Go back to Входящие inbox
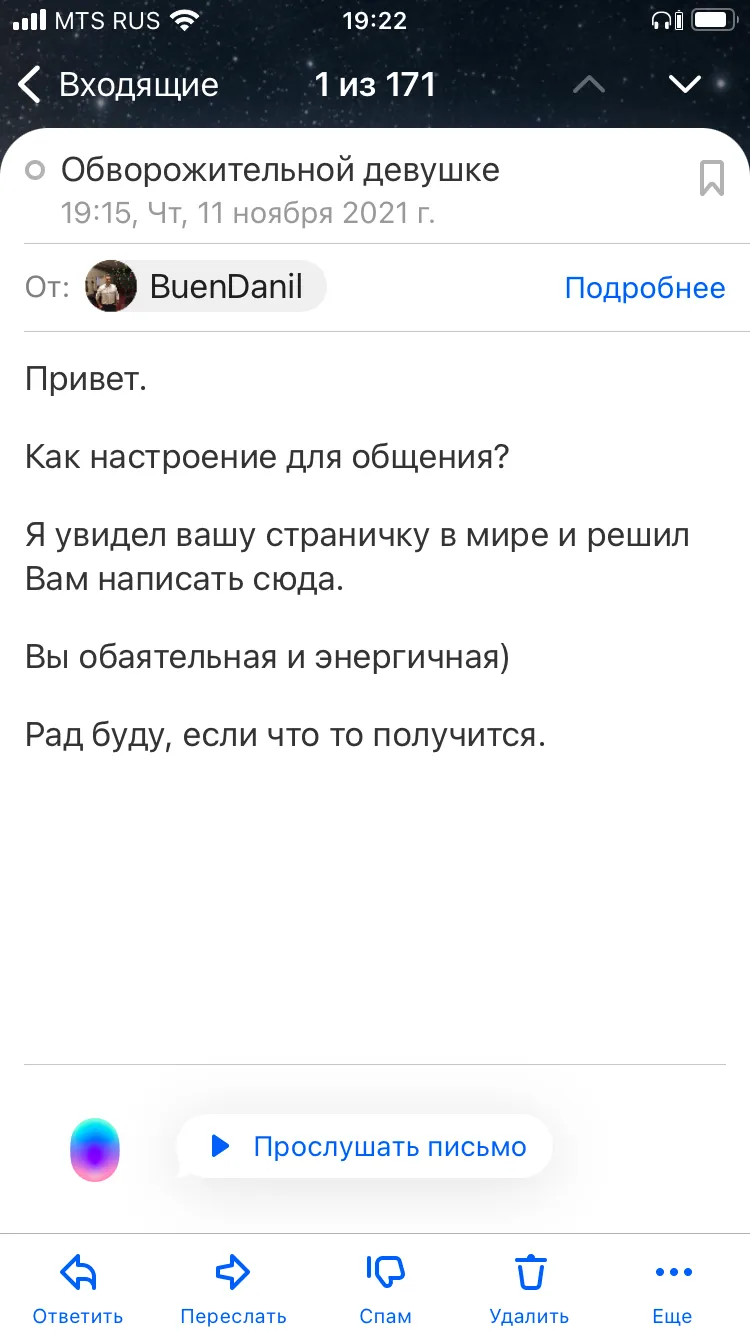Image resolution: width=750 pixels, height=1334 pixels. (118, 85)
